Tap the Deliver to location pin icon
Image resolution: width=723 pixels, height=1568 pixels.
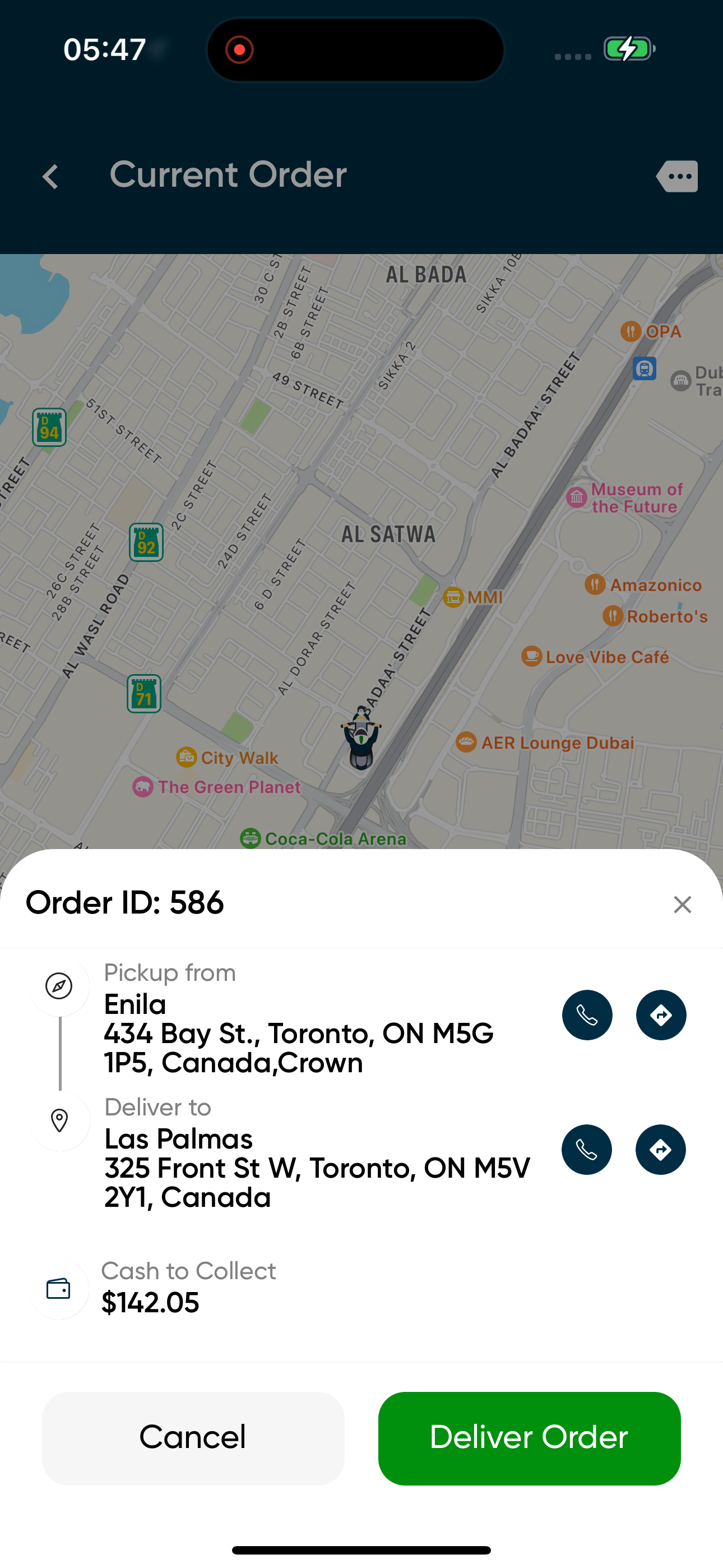(59, 1122)
